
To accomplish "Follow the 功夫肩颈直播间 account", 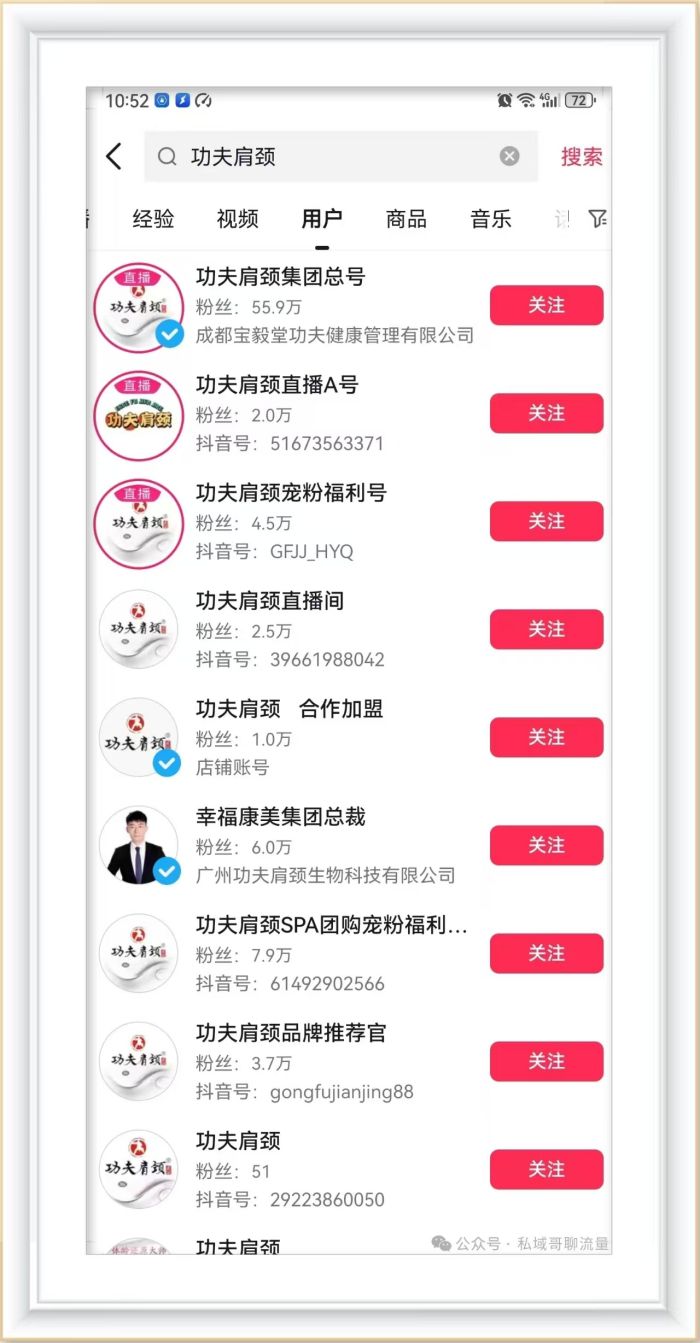I will (x=546, y=629).
